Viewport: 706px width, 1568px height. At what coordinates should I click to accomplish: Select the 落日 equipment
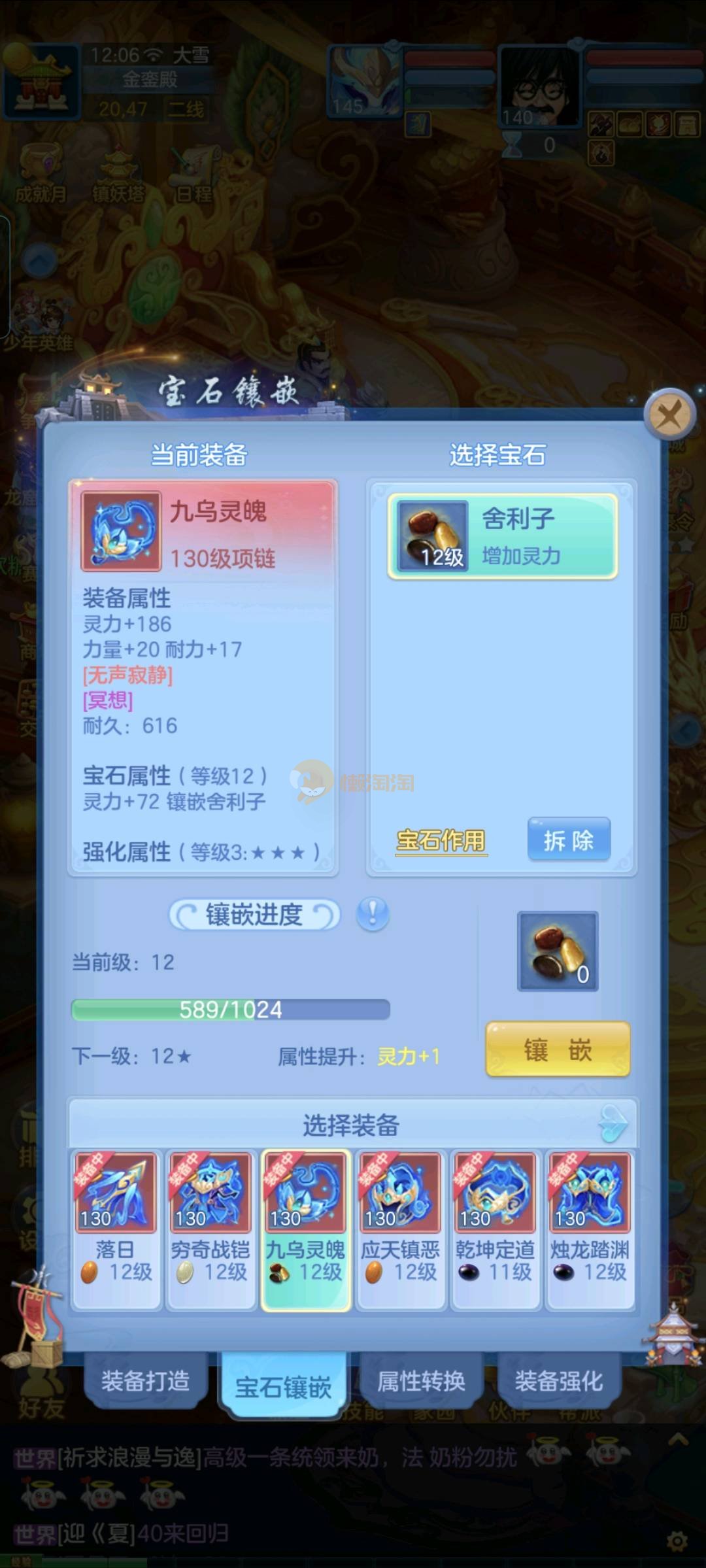(116, 1231)
